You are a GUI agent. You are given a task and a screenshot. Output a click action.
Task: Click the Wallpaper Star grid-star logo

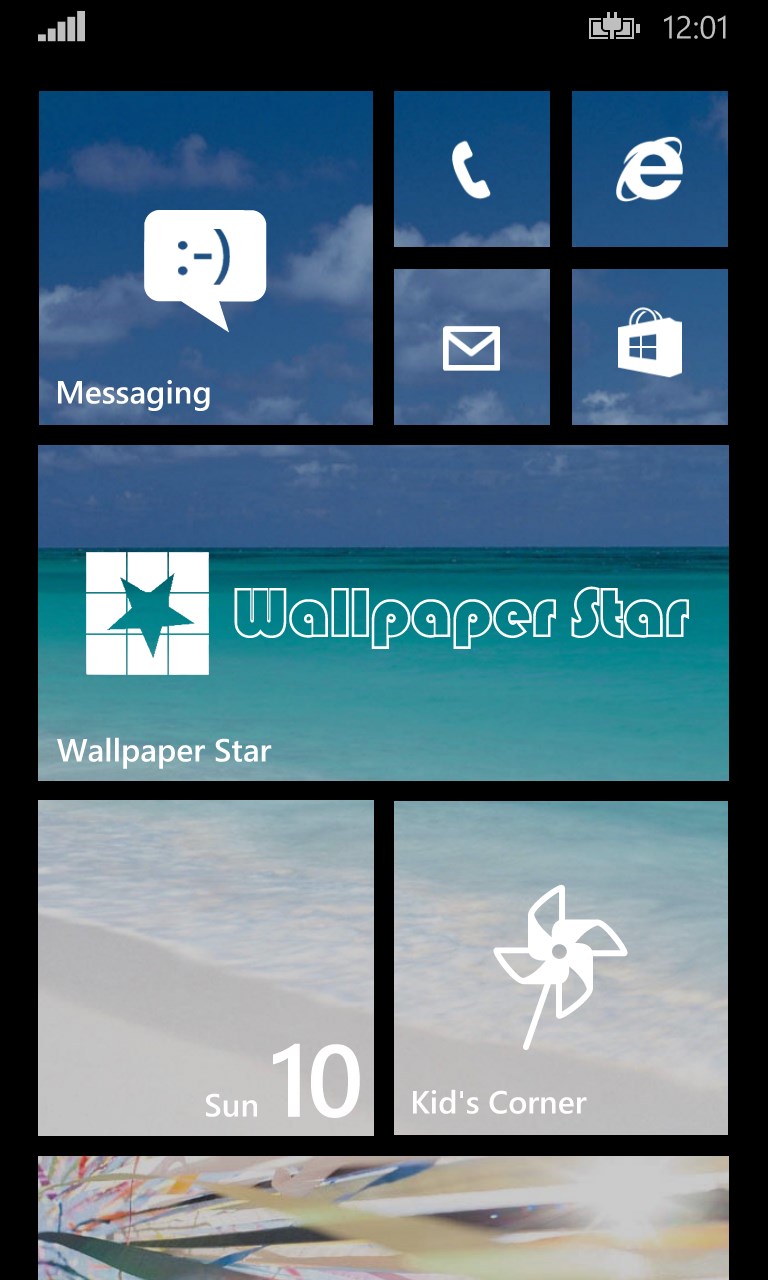point(148,615)
